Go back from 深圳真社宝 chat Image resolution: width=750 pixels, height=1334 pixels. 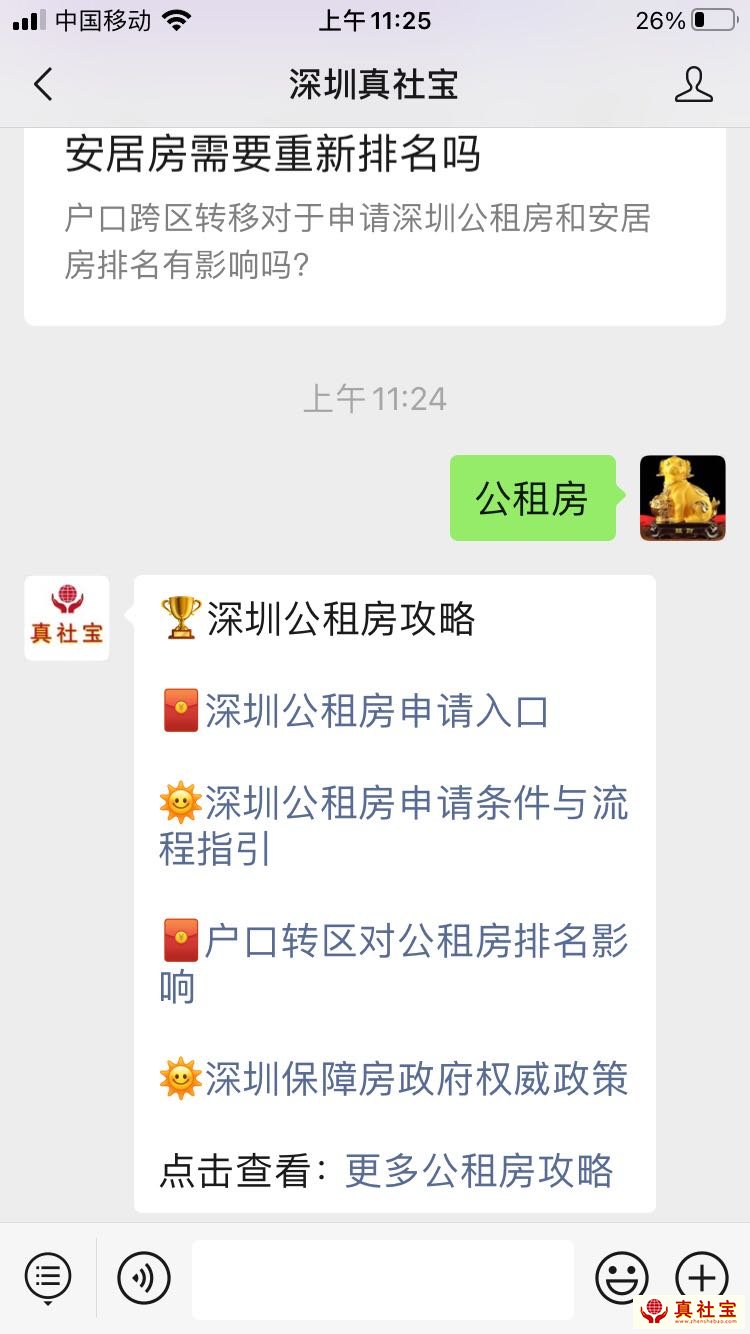click(42, 85)
